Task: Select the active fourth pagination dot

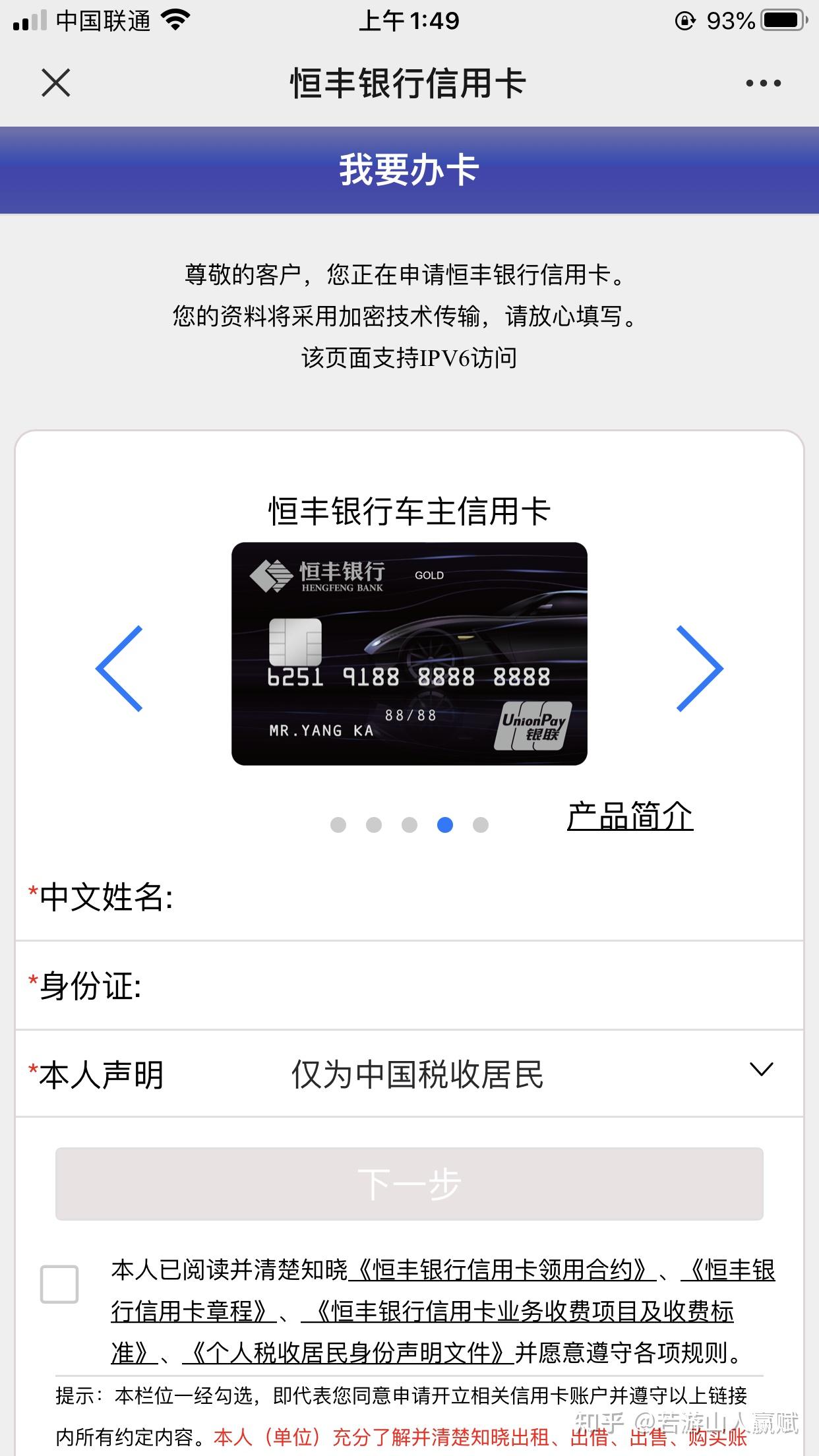Action: click(445, 824)
